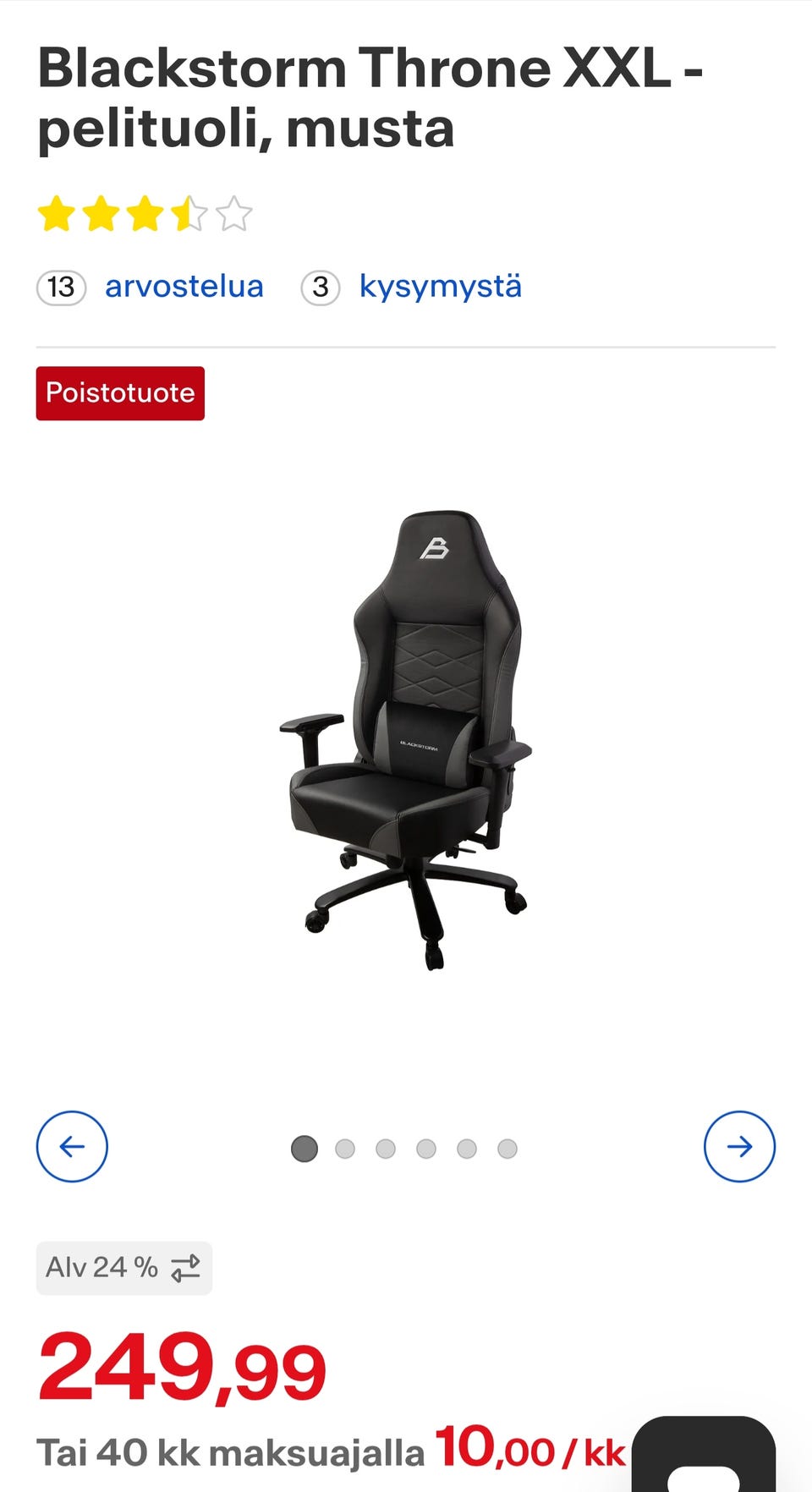Tap the Poistotuote badge

pyautogui.click(x=120, y=393)
